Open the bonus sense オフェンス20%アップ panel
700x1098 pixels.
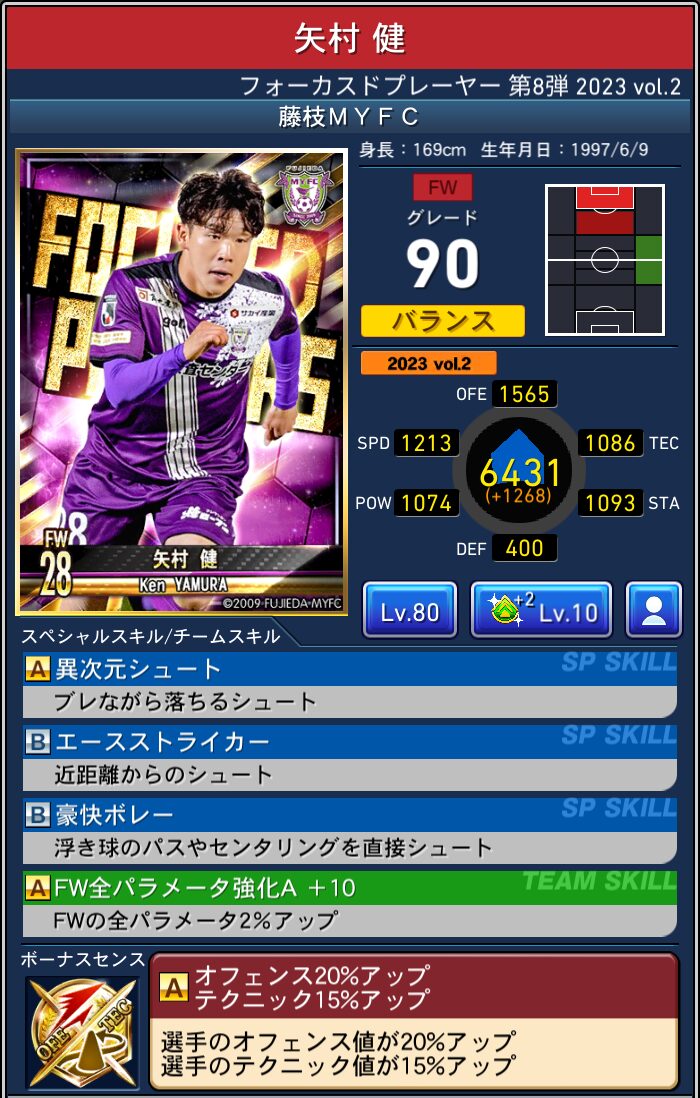413,1020
